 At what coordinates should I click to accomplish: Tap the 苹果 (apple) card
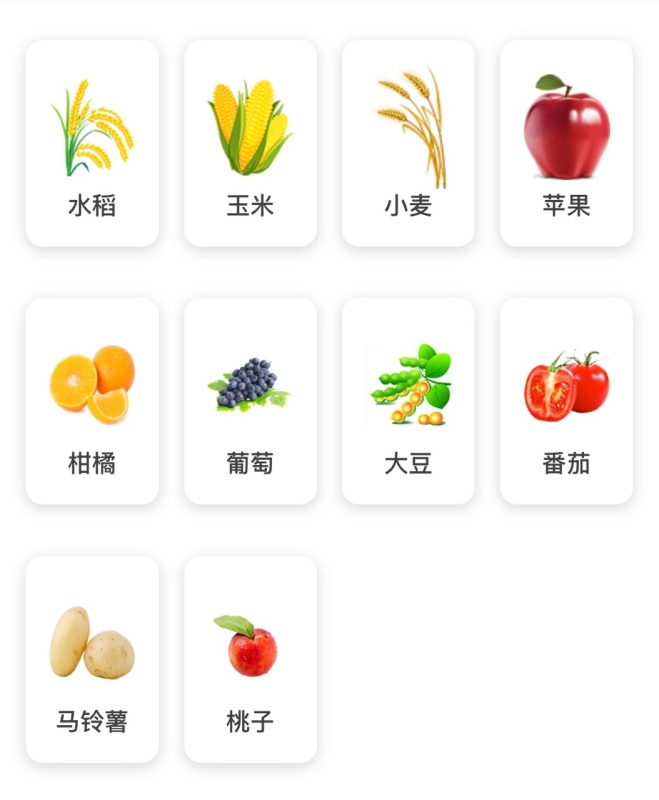tap(566, 143)
